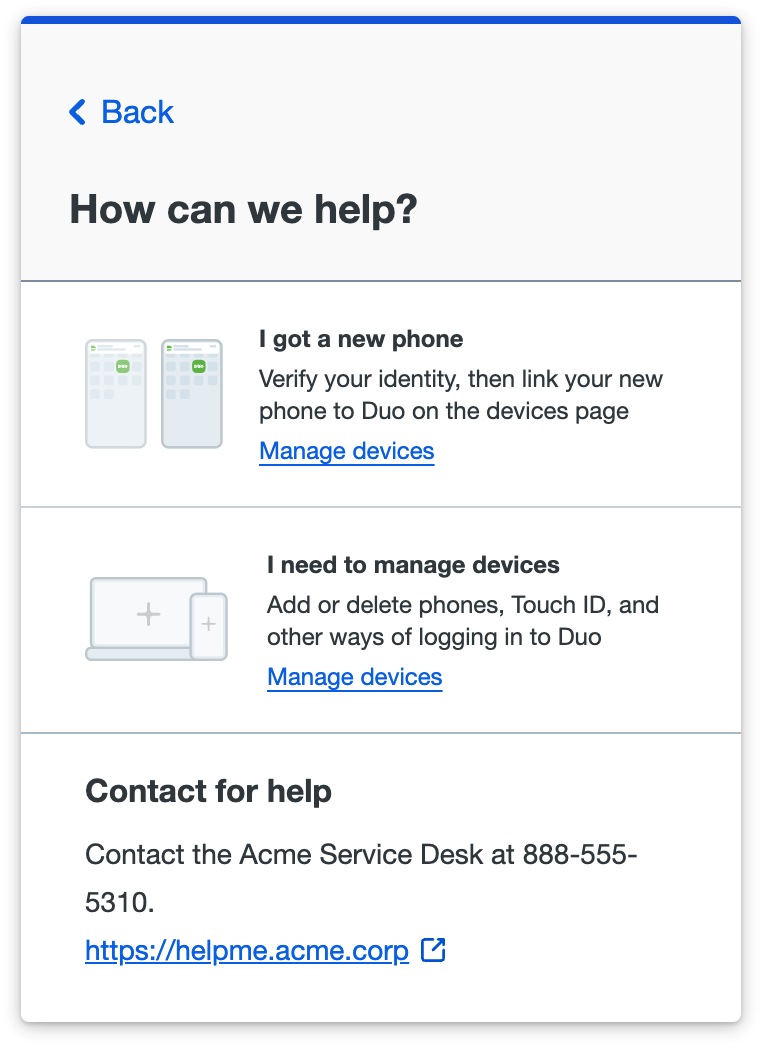
Task: Select the Contact for help section title
Action: click(208, 791)
